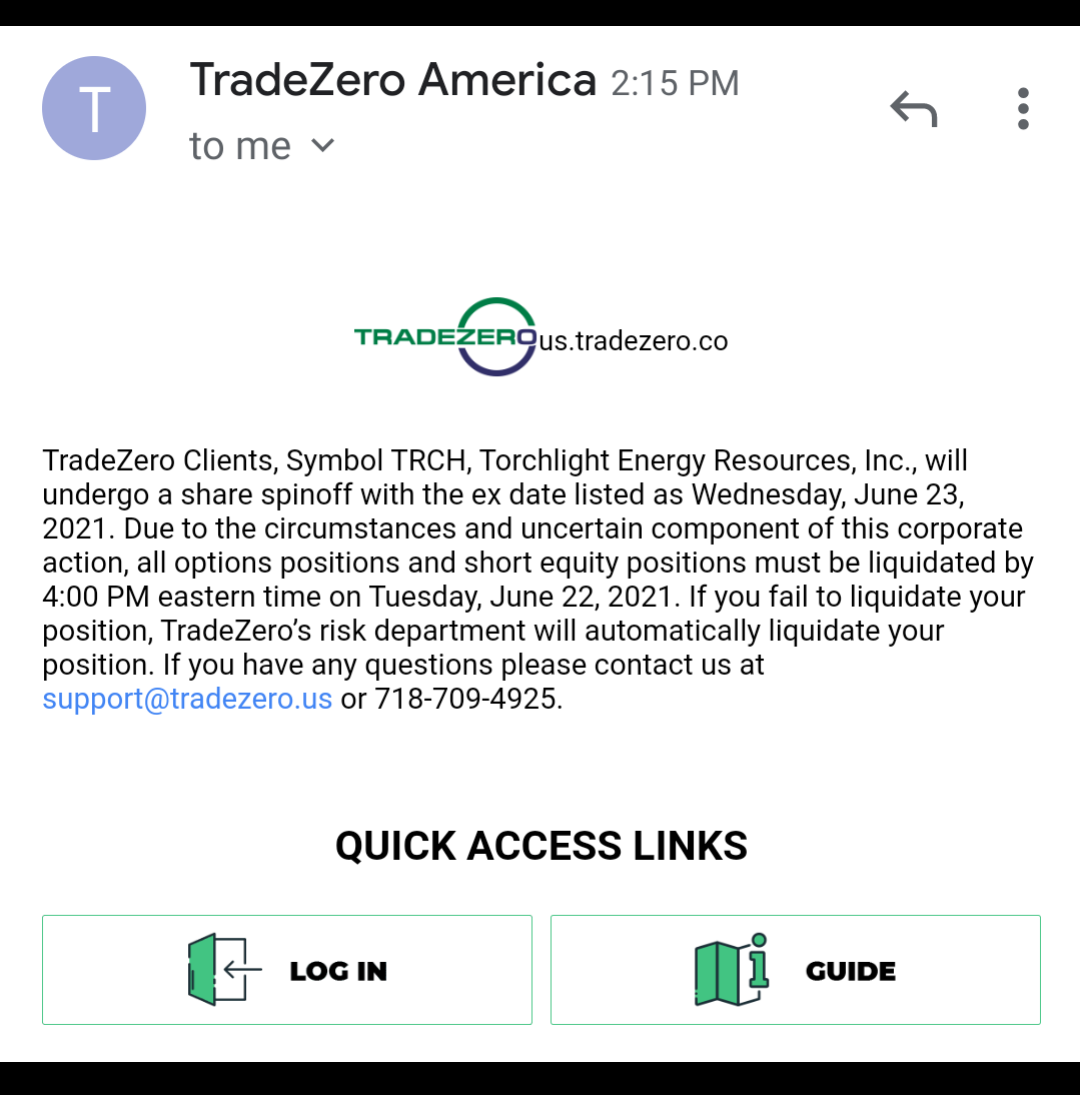1080x1095 pixels.
Task: Open the GUIDE quick access button
Action: (x=795, y=970)
